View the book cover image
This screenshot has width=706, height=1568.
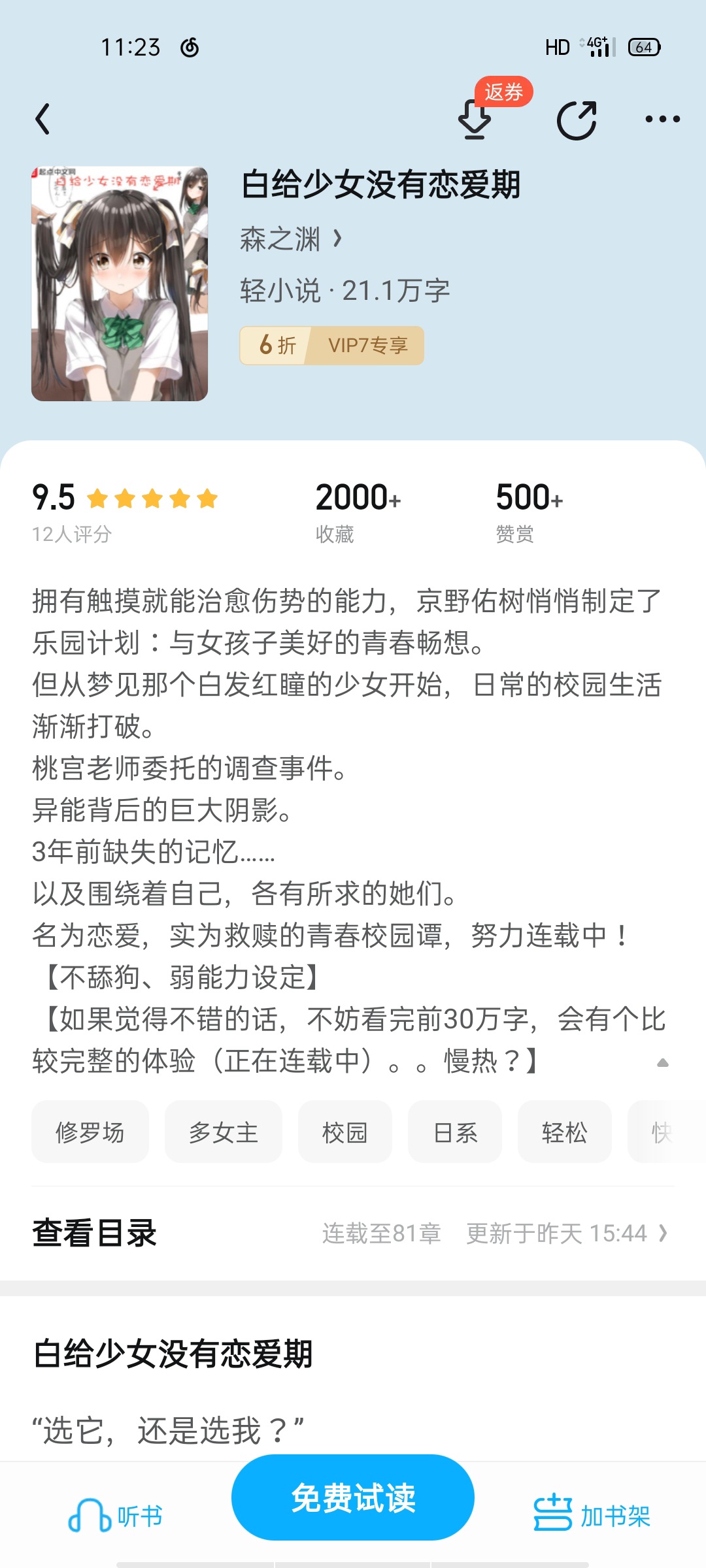click(x=120, y=284)
